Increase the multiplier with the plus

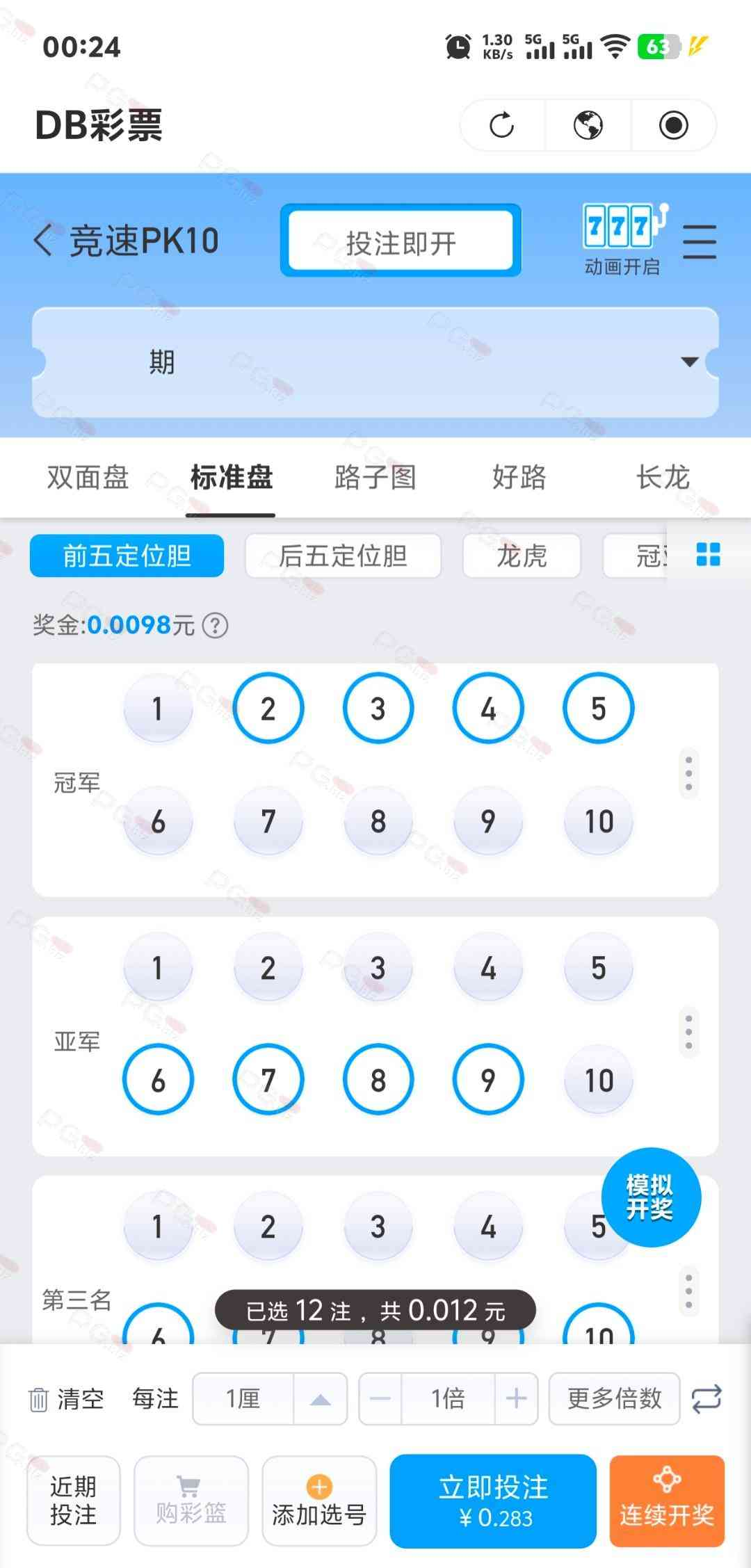point(515,1398)
